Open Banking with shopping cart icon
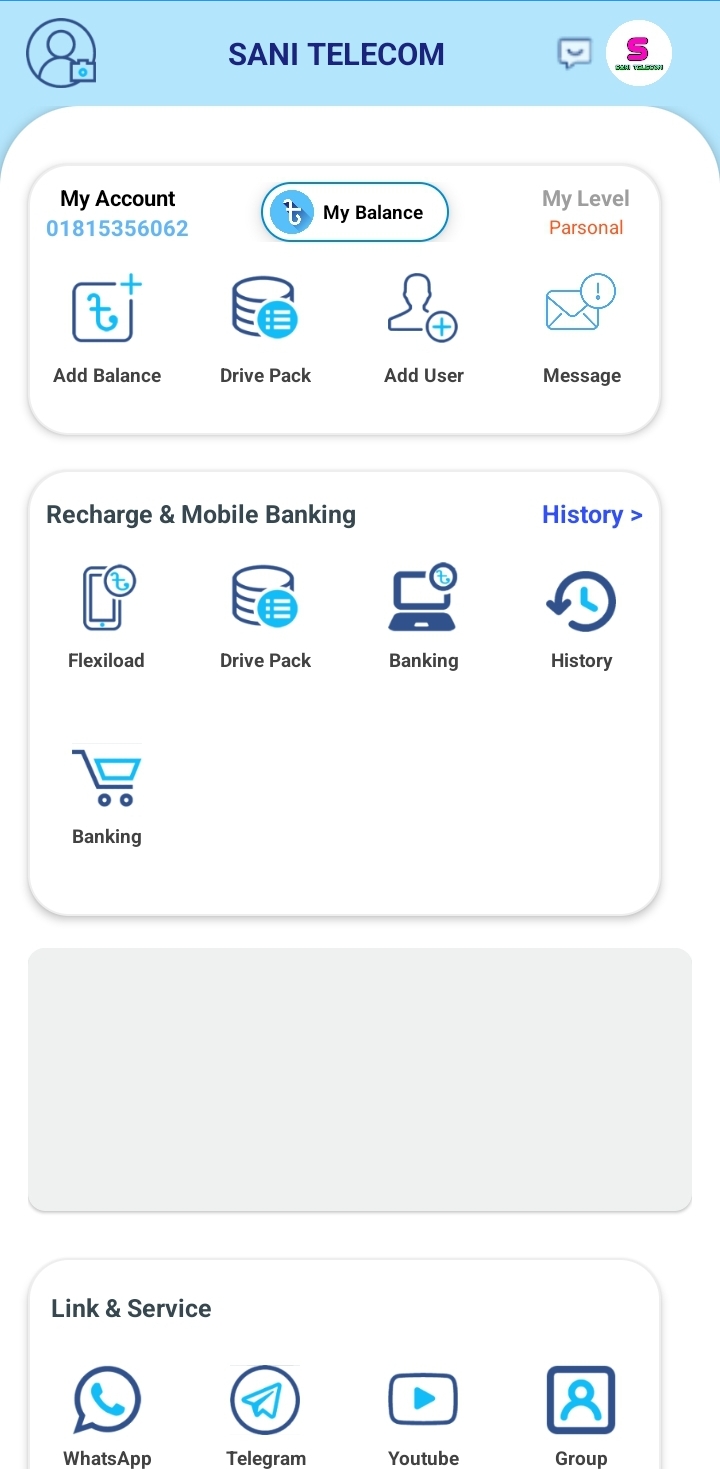 pyautogui.click(x=107, y=795)
